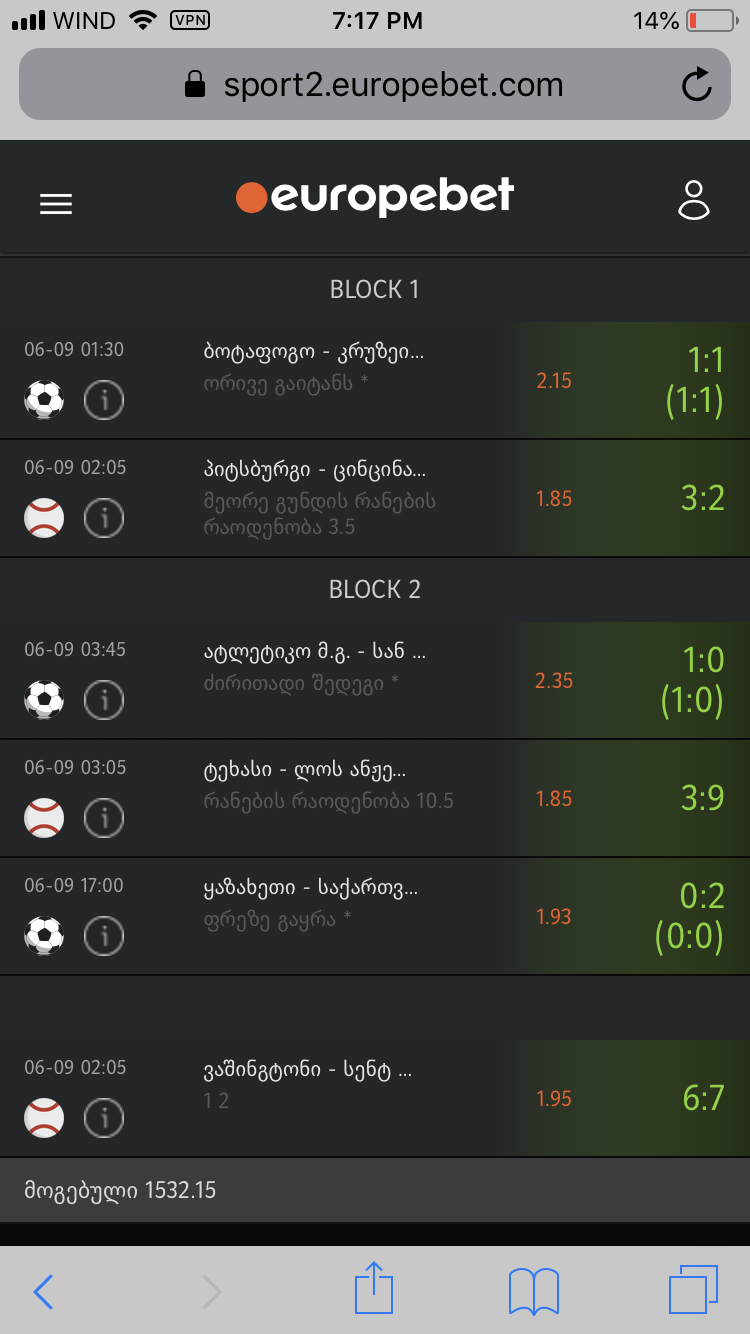The width and height of the screenshot is (750, 1334).
Task: Show info for the პიტსბურგი game
Action: pyautogui.click(x=104, y=518)
